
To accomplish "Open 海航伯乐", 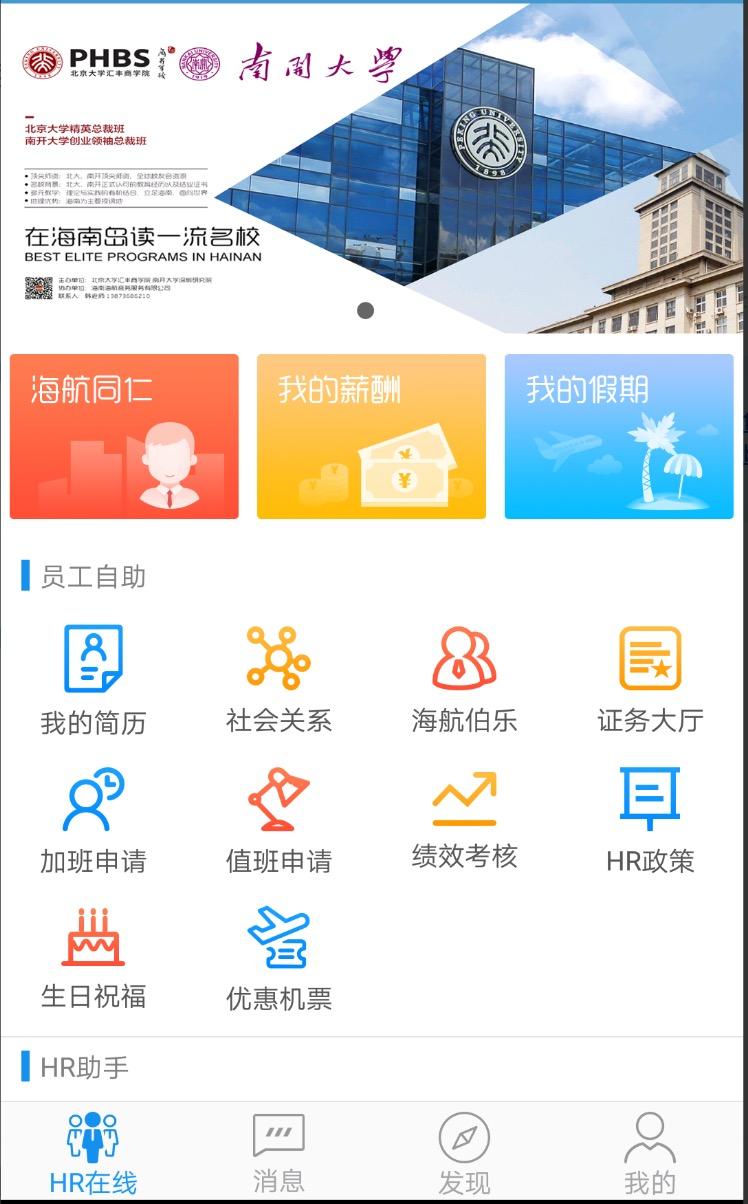I will point(464,680).
